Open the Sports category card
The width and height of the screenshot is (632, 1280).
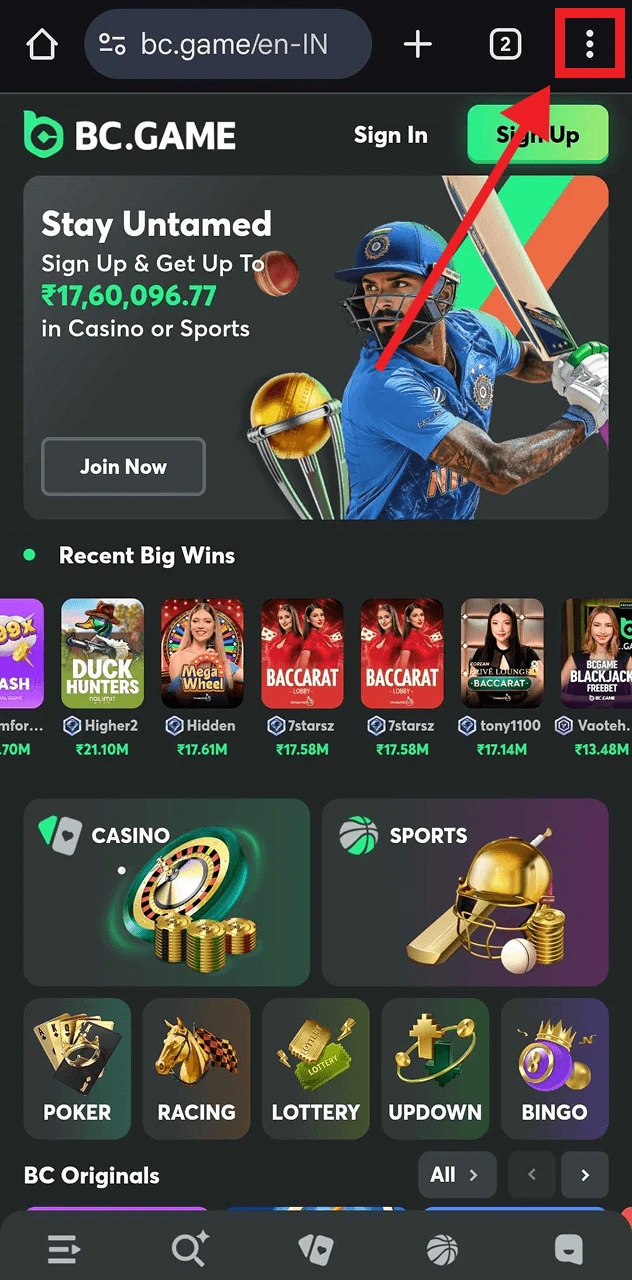465,891
